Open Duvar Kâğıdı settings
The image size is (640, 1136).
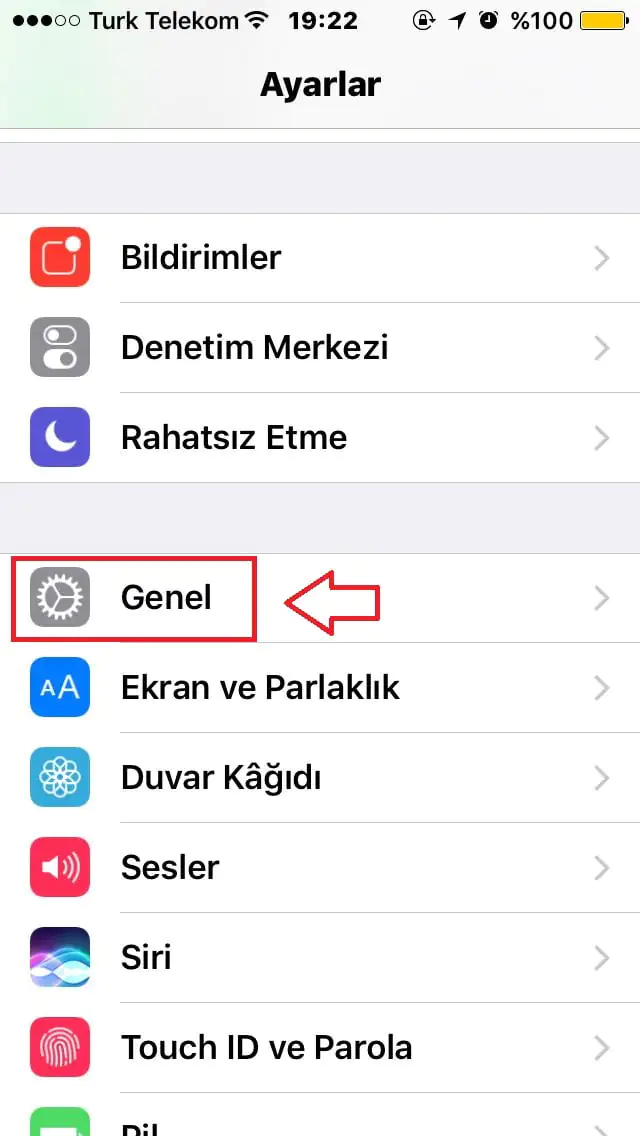pyautogui.click(x=320, y=778)
